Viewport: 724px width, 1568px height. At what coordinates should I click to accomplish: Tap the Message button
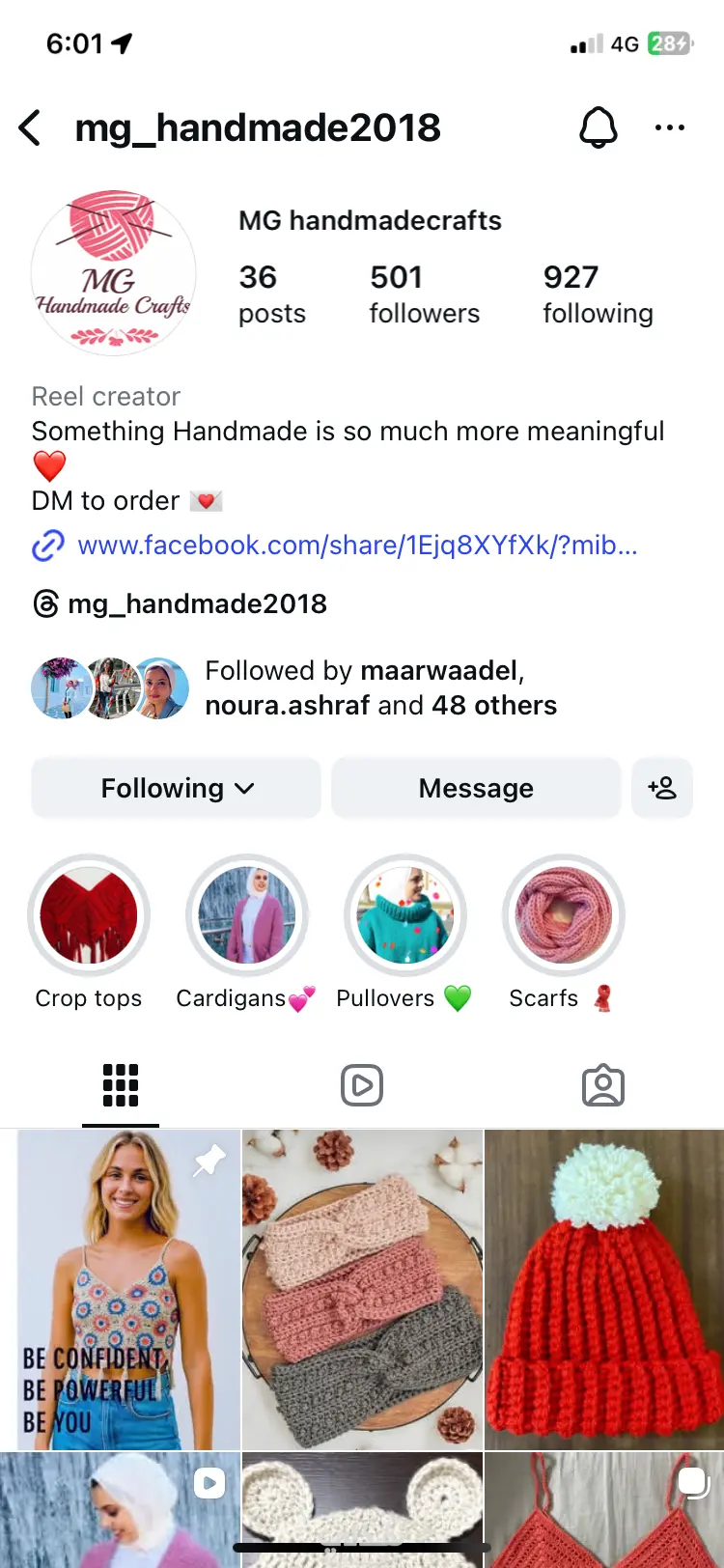pos(476,788)
